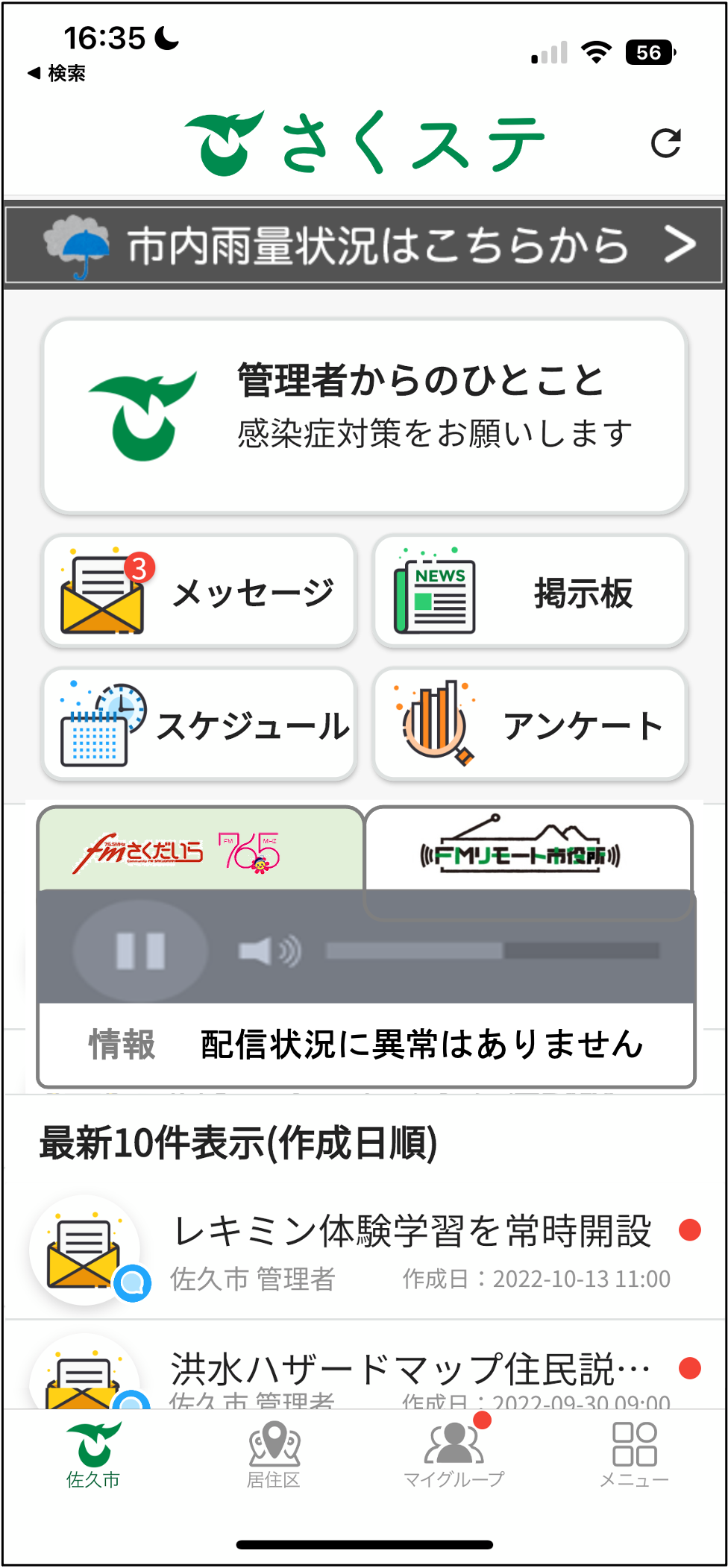Tap the さくステ logo at the top

point(365,140)
